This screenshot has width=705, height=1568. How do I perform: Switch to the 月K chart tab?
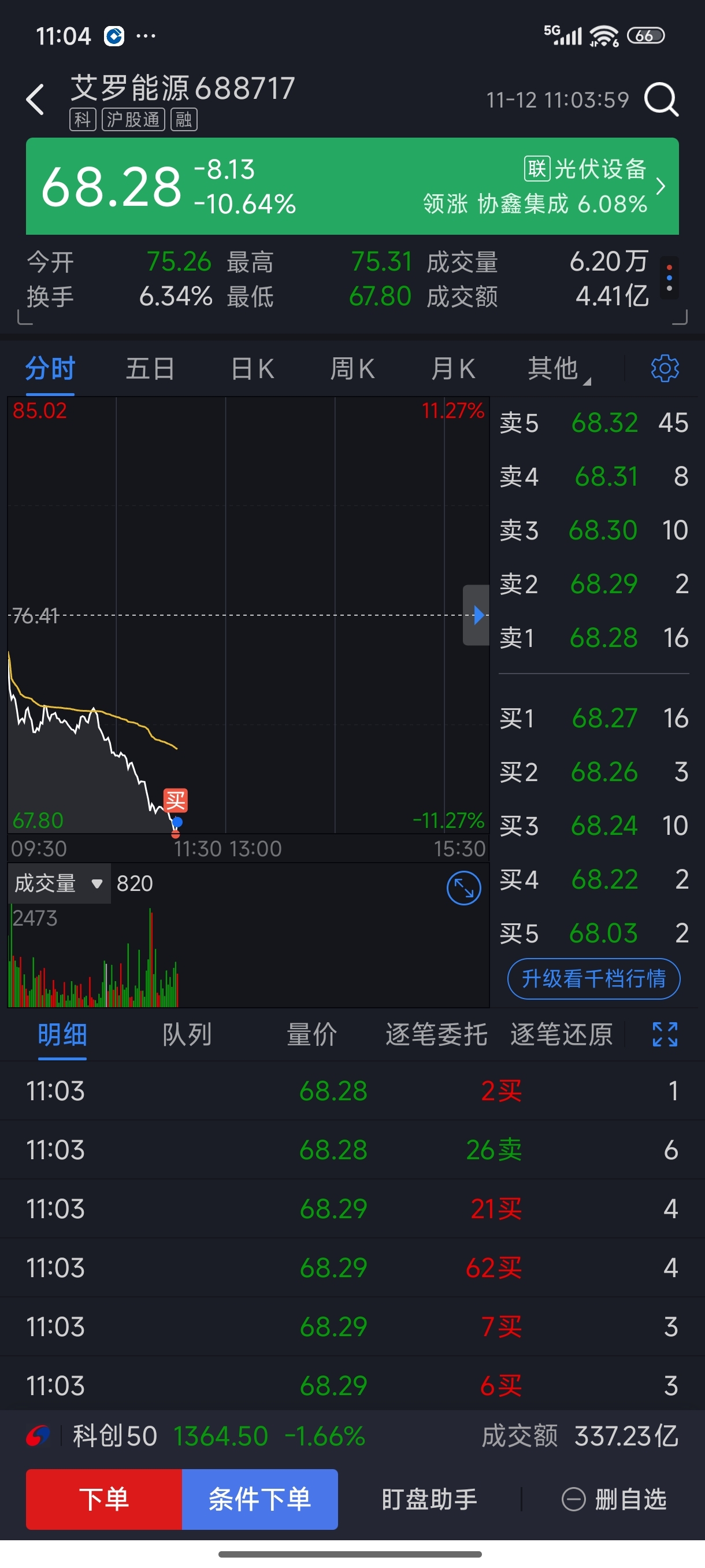pyautogui.click(x=453, y=368)
